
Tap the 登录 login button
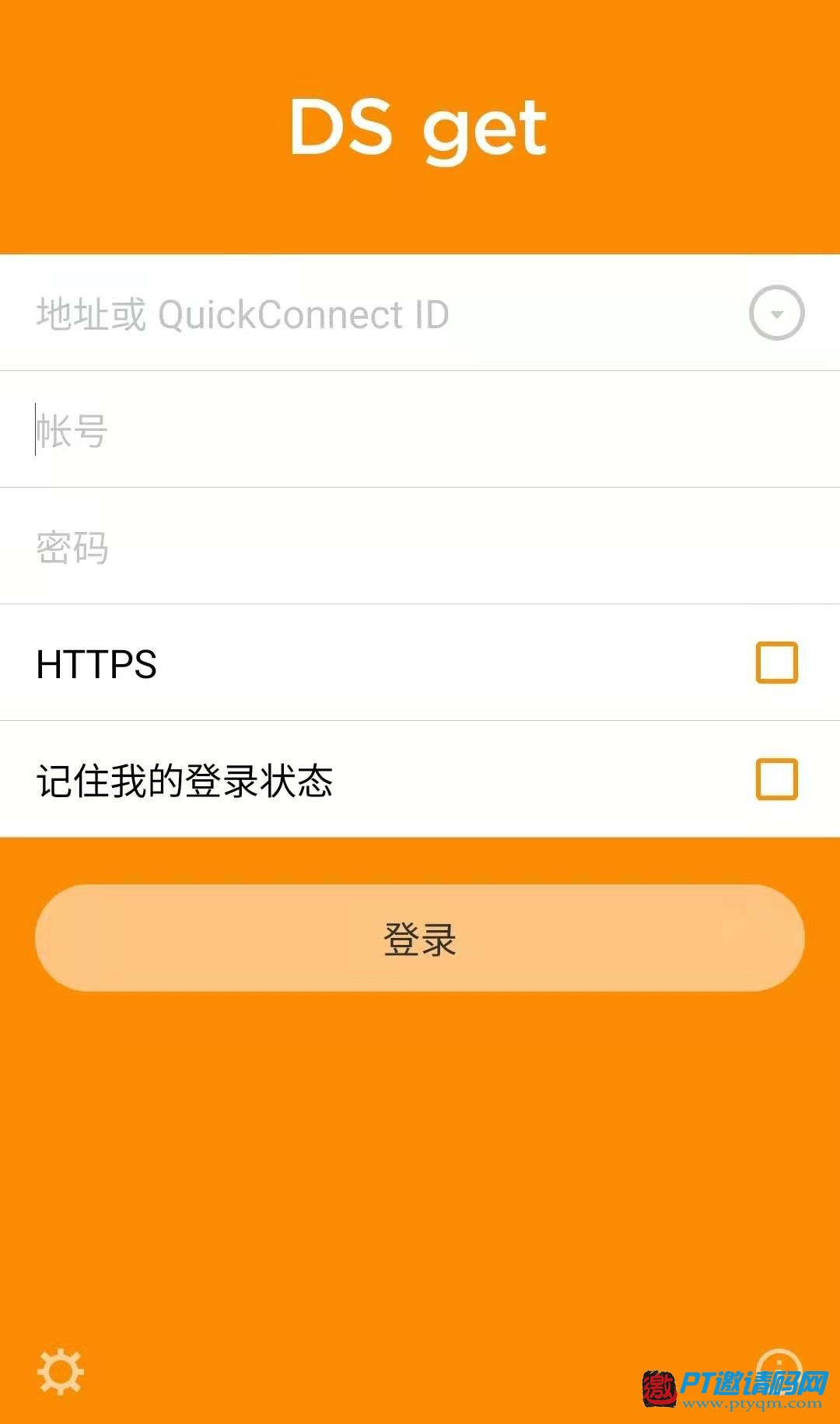click(x=420, y=938)
